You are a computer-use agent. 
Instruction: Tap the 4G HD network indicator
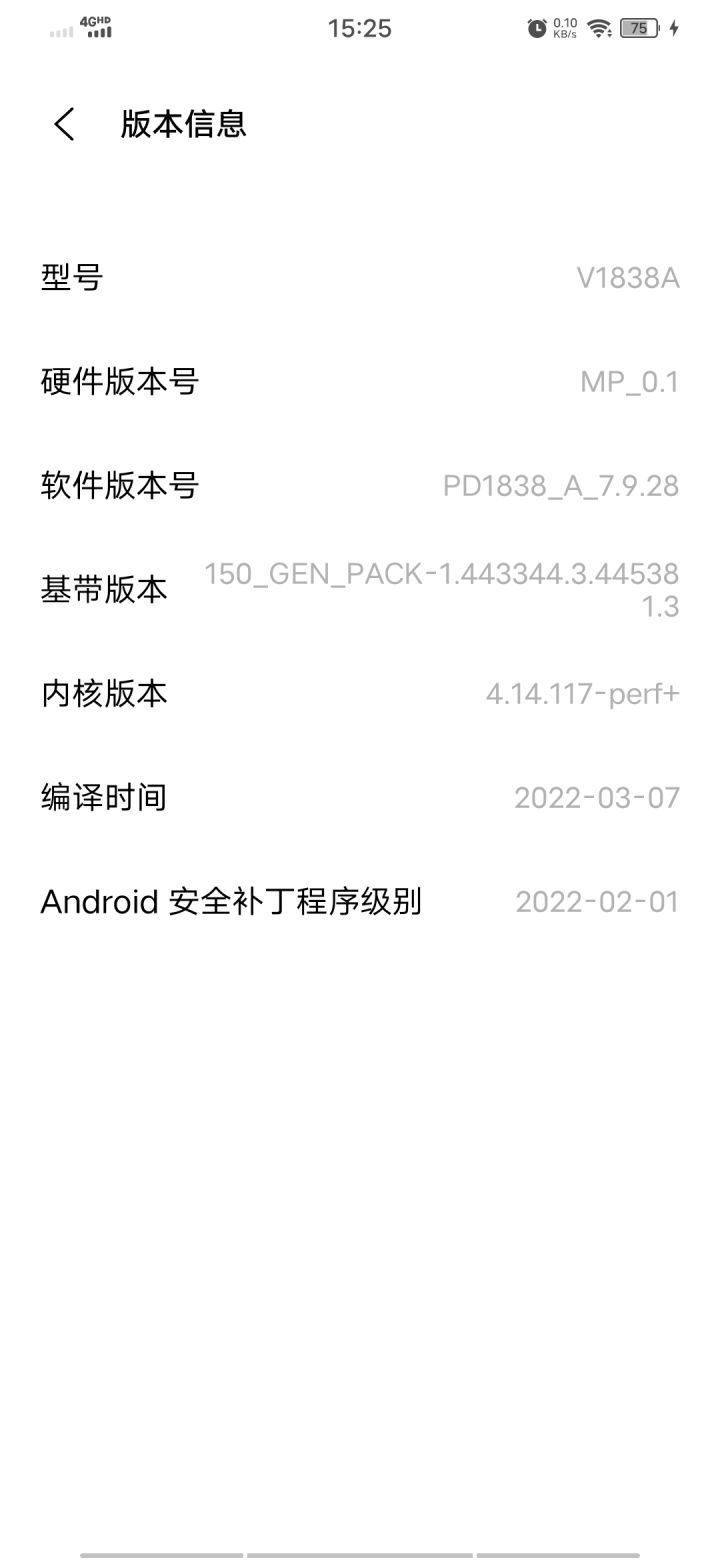[93, 24]
